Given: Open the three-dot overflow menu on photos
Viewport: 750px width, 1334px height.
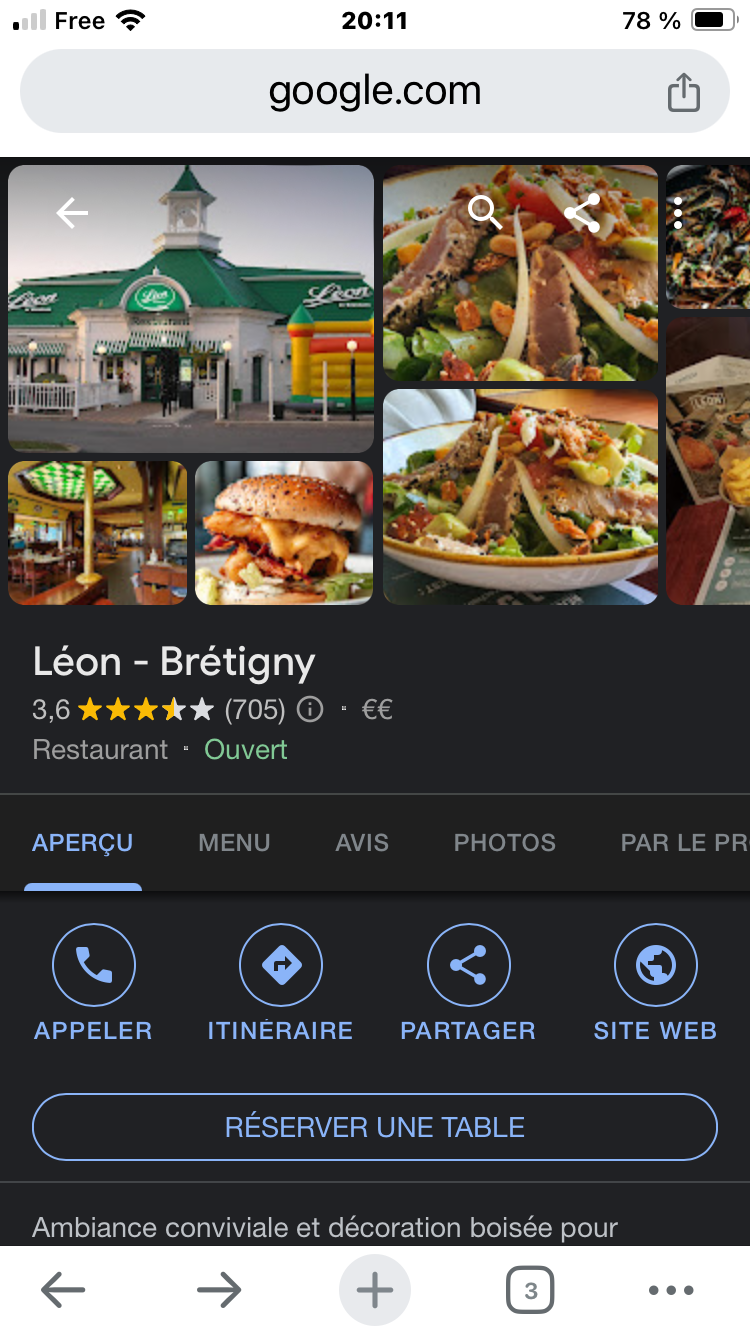Looking at the screenshot, I should coord(678,212).
